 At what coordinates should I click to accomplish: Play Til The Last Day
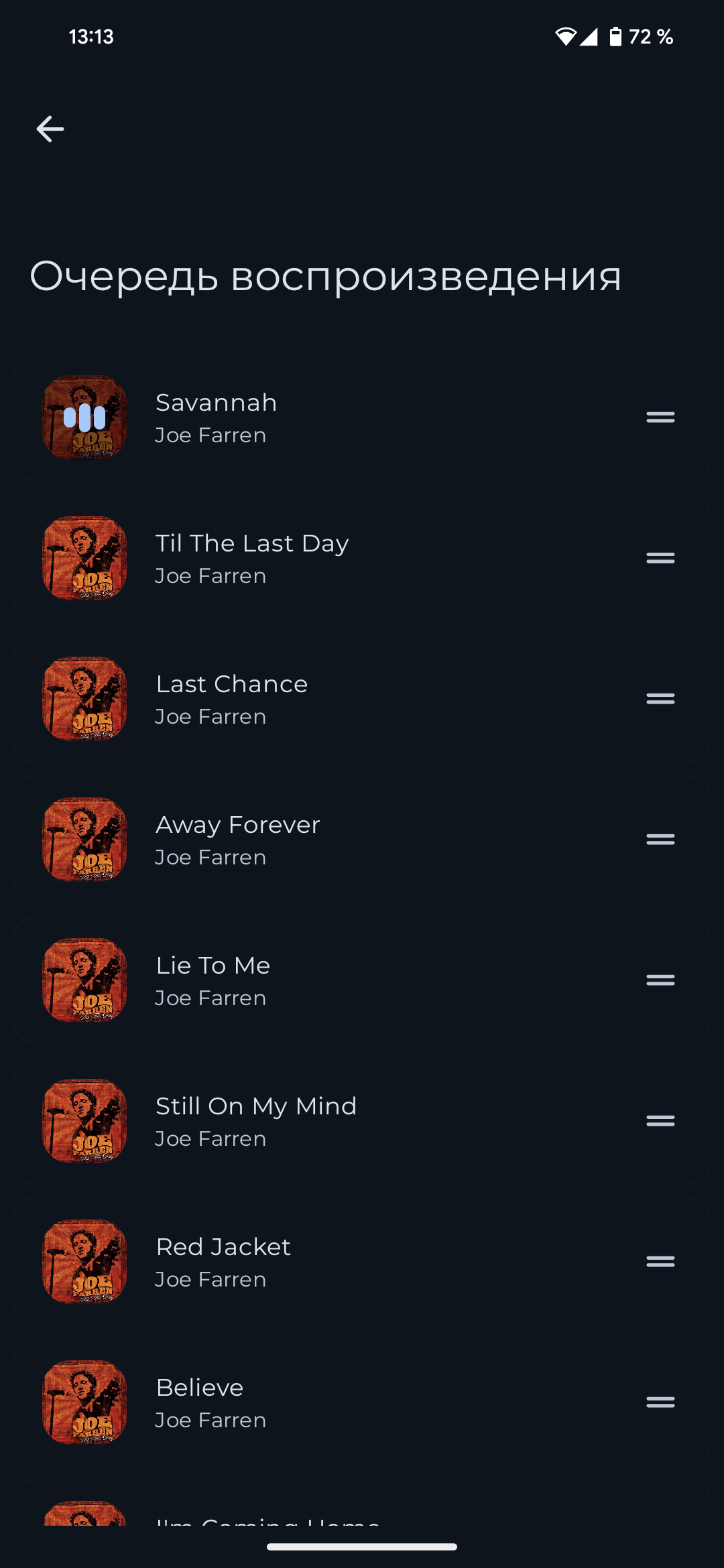pos(335,558)
